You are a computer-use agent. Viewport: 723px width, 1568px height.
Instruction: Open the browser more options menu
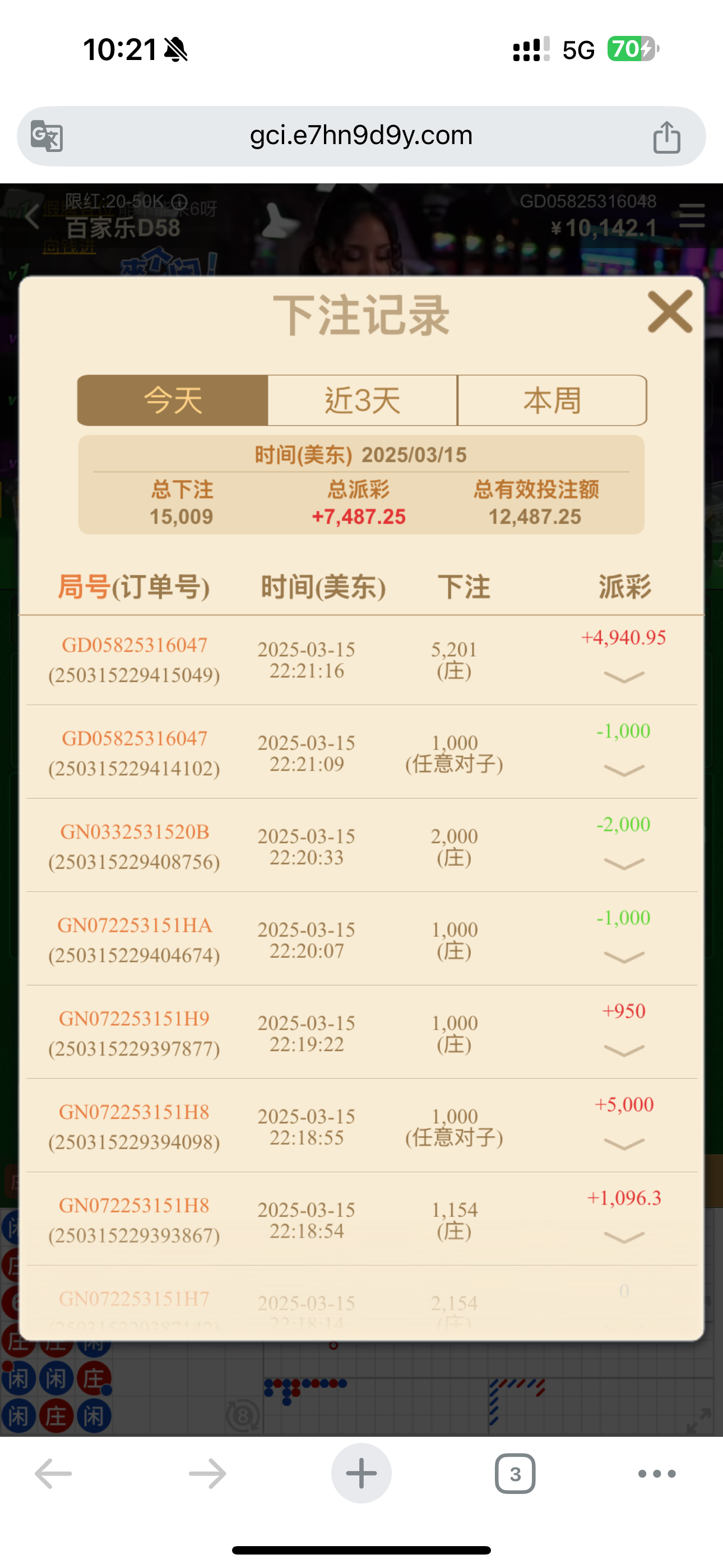click(657, 1474)
